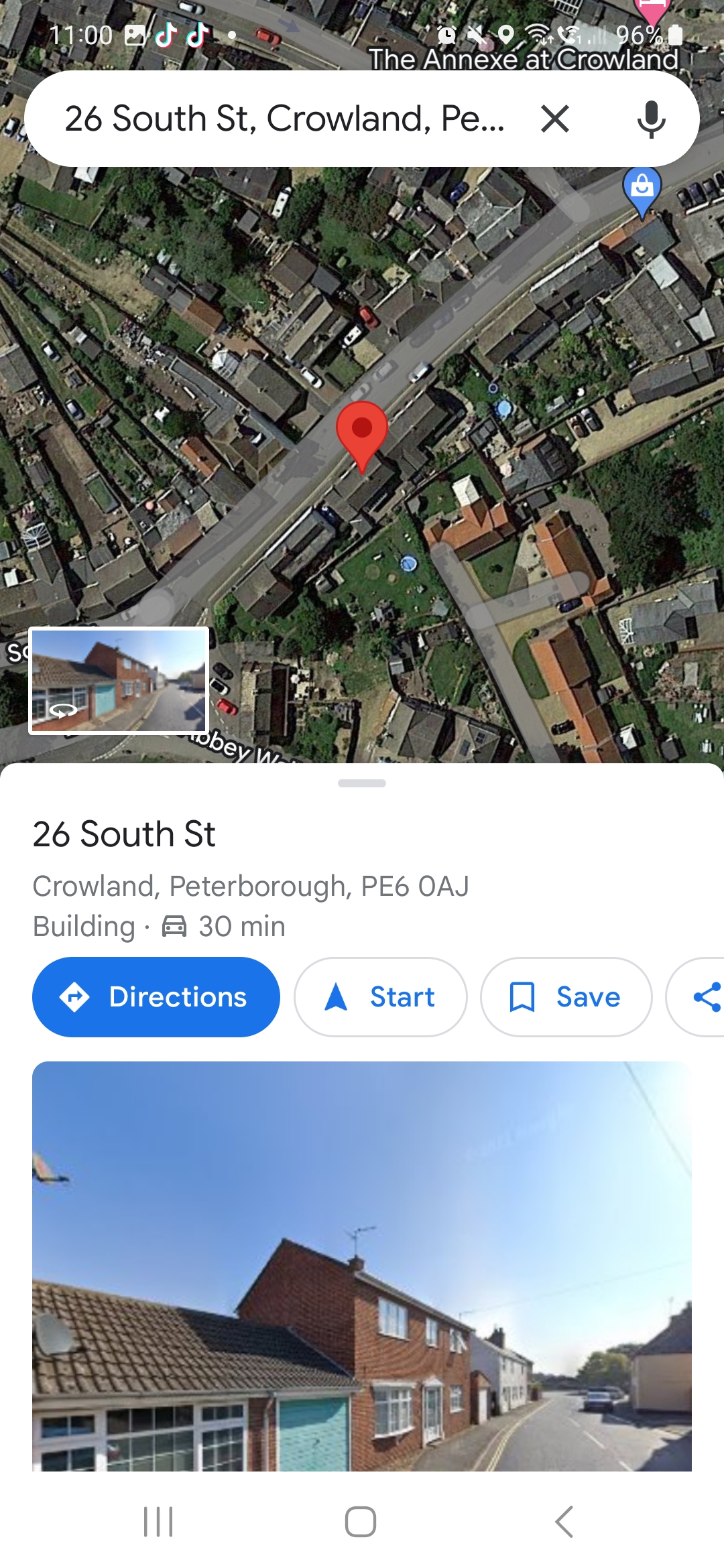
Task: Save this location
Action: click(x=566, y=998)
